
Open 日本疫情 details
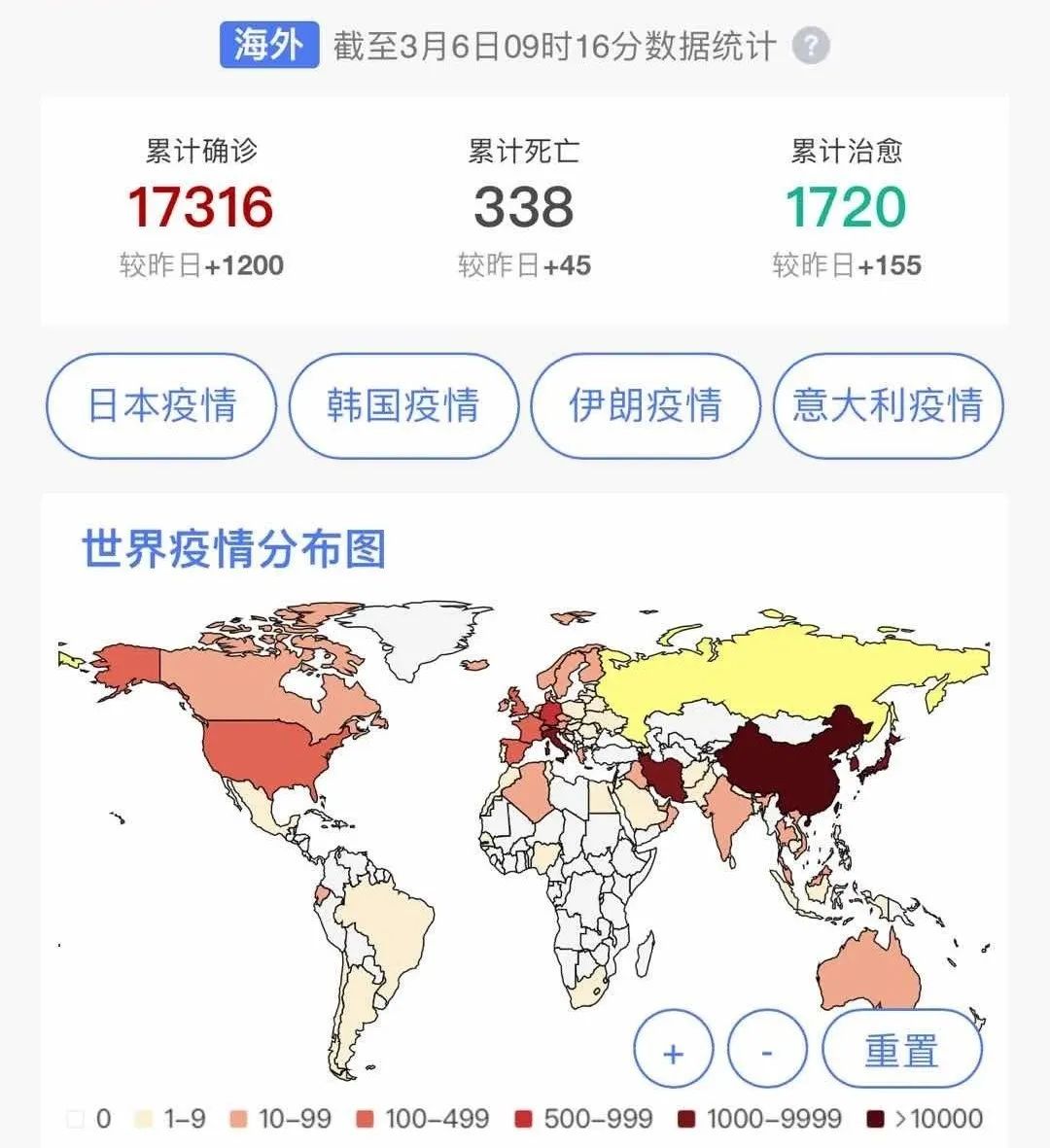tap(161, 405)
